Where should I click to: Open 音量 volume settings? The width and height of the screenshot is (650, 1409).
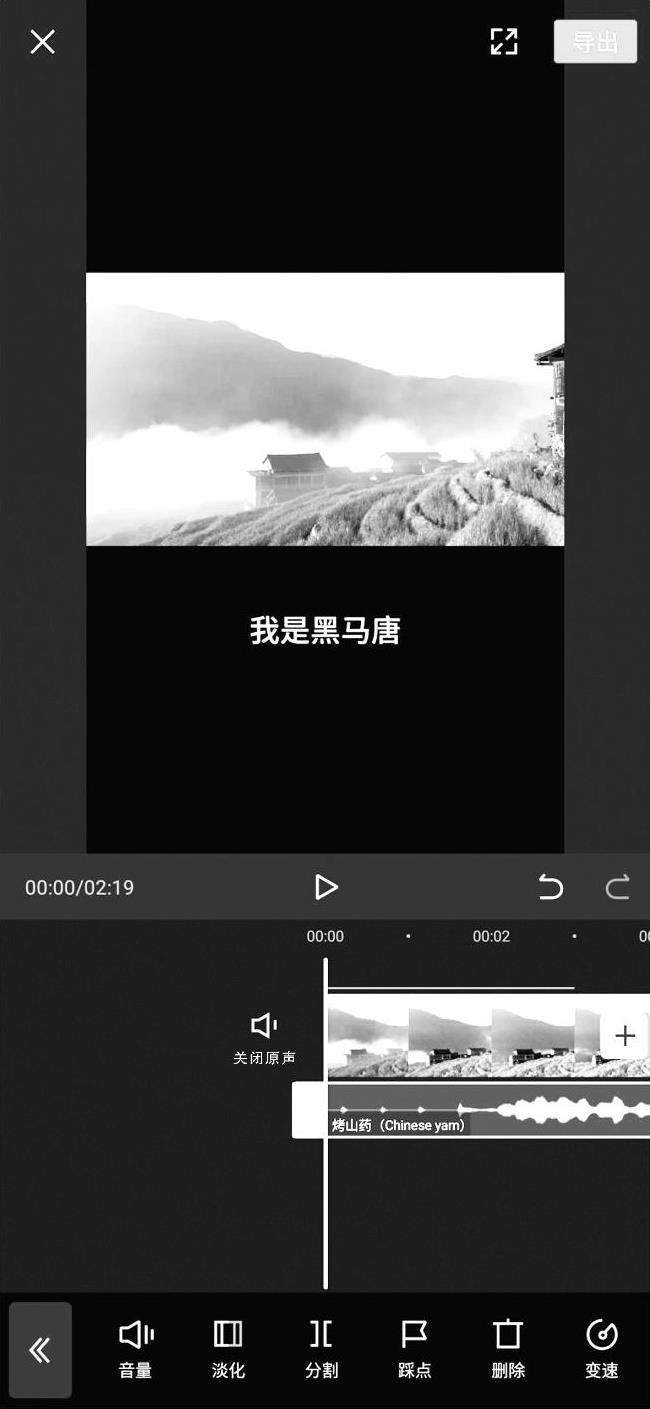(x=136, y=1348)
